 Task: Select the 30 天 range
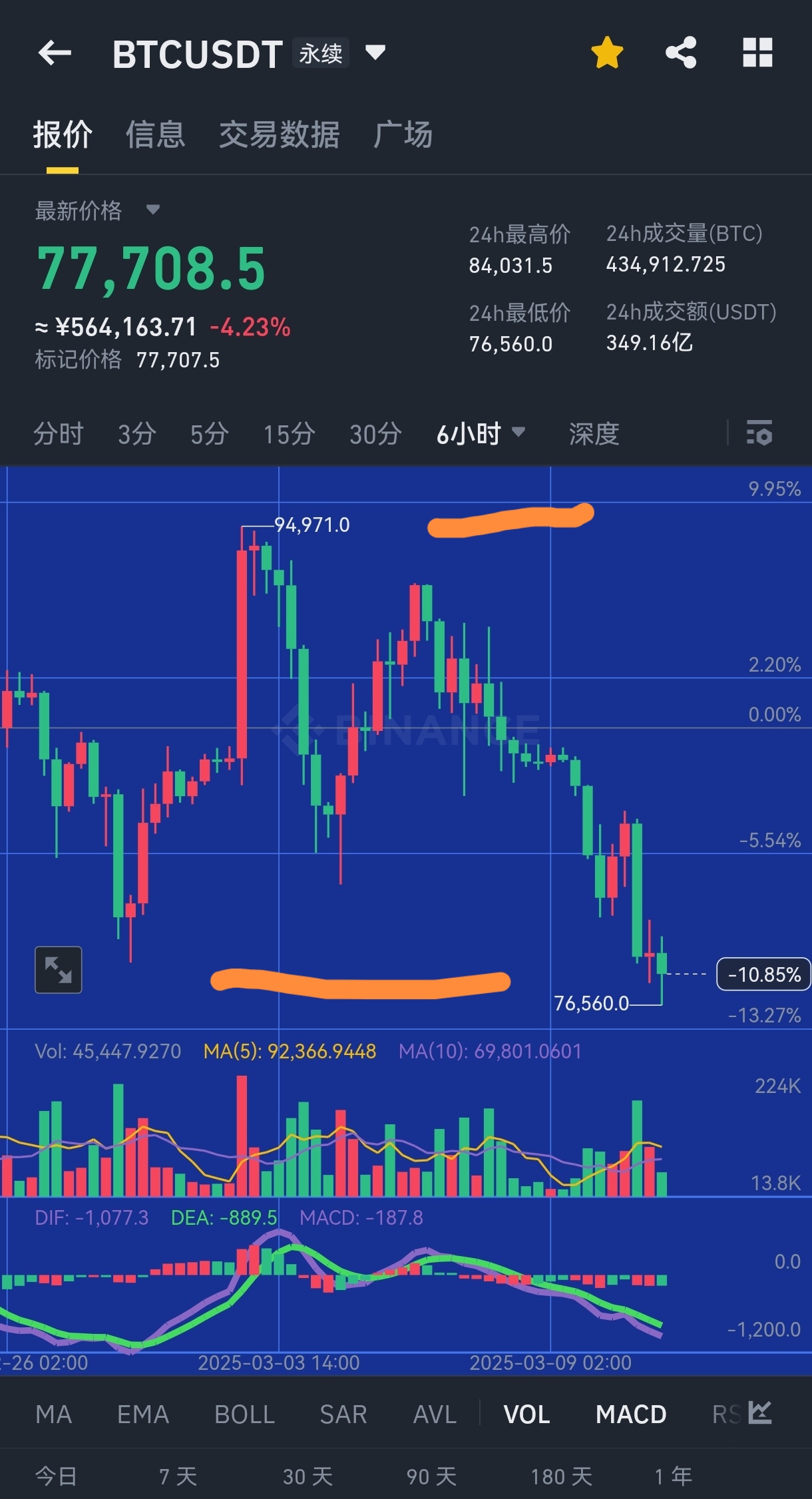pyautogui.click(x=307, y=1477)
